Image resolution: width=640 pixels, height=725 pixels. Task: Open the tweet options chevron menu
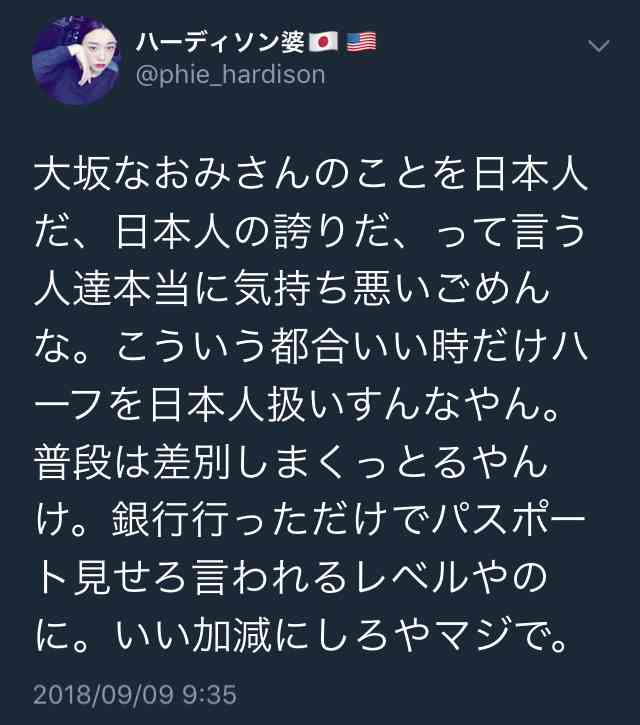coord(598,46)
